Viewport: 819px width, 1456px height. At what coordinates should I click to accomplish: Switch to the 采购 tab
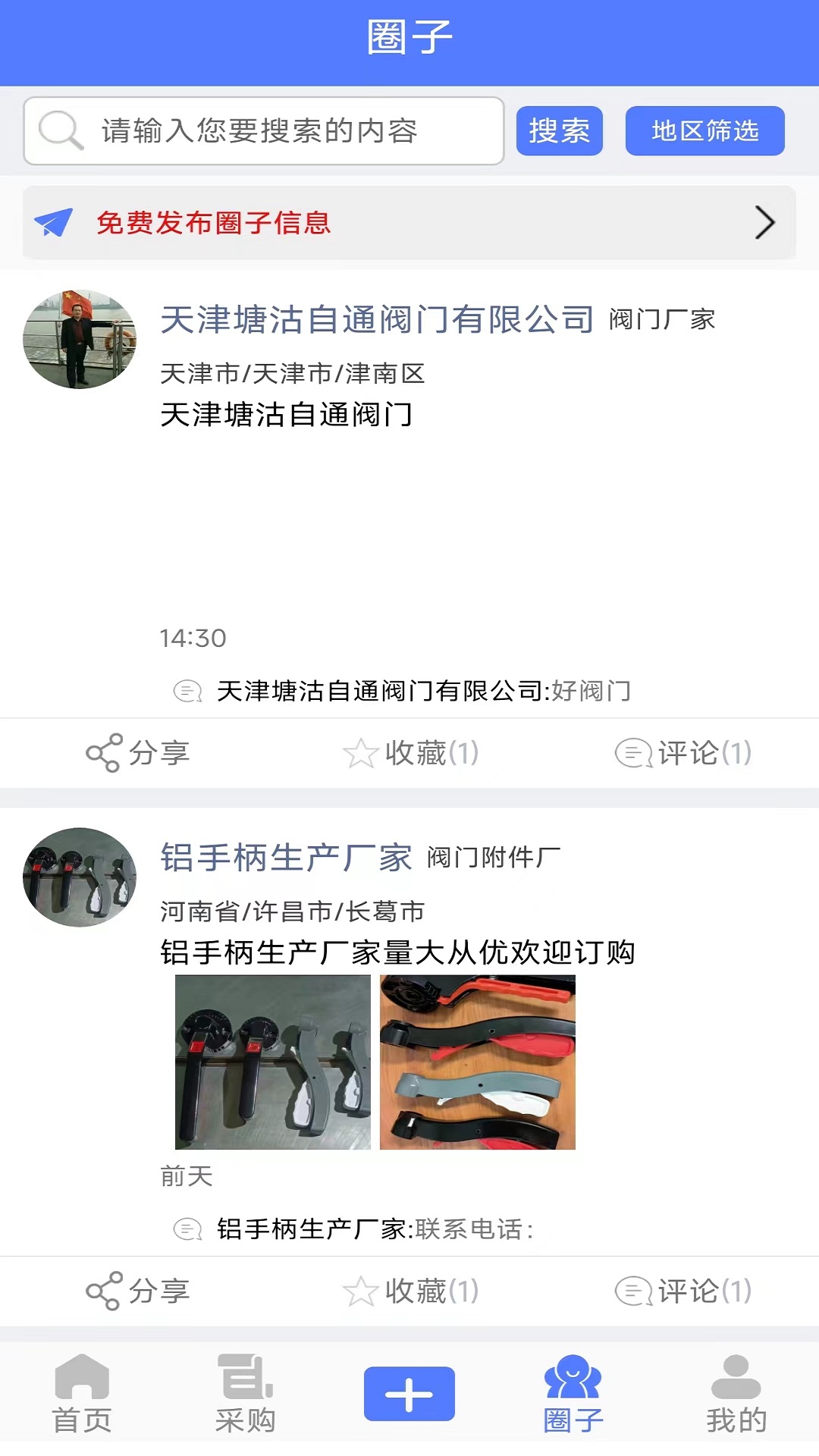point(245,1394)
